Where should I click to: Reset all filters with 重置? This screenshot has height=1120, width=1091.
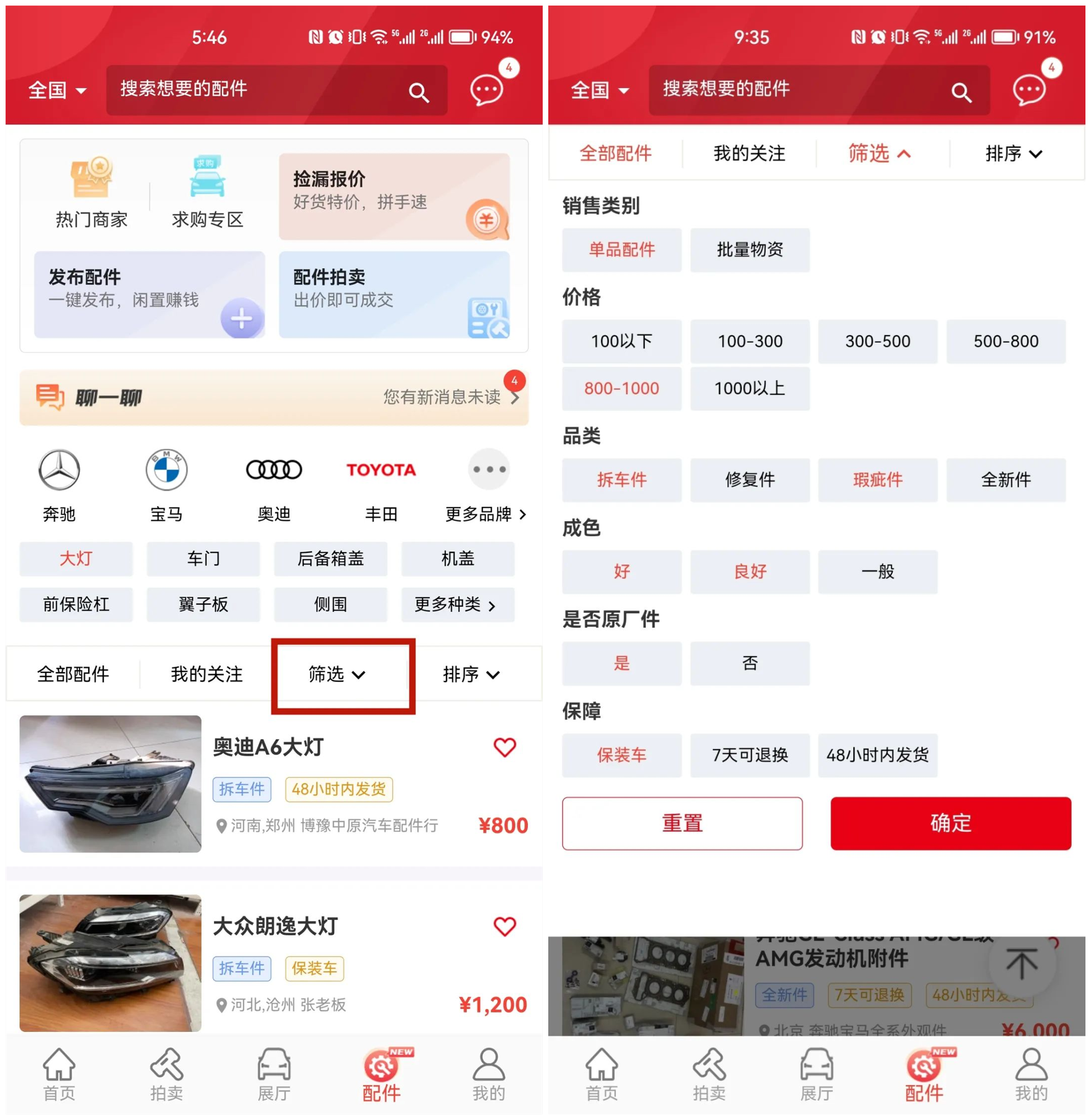coord(682,822)
